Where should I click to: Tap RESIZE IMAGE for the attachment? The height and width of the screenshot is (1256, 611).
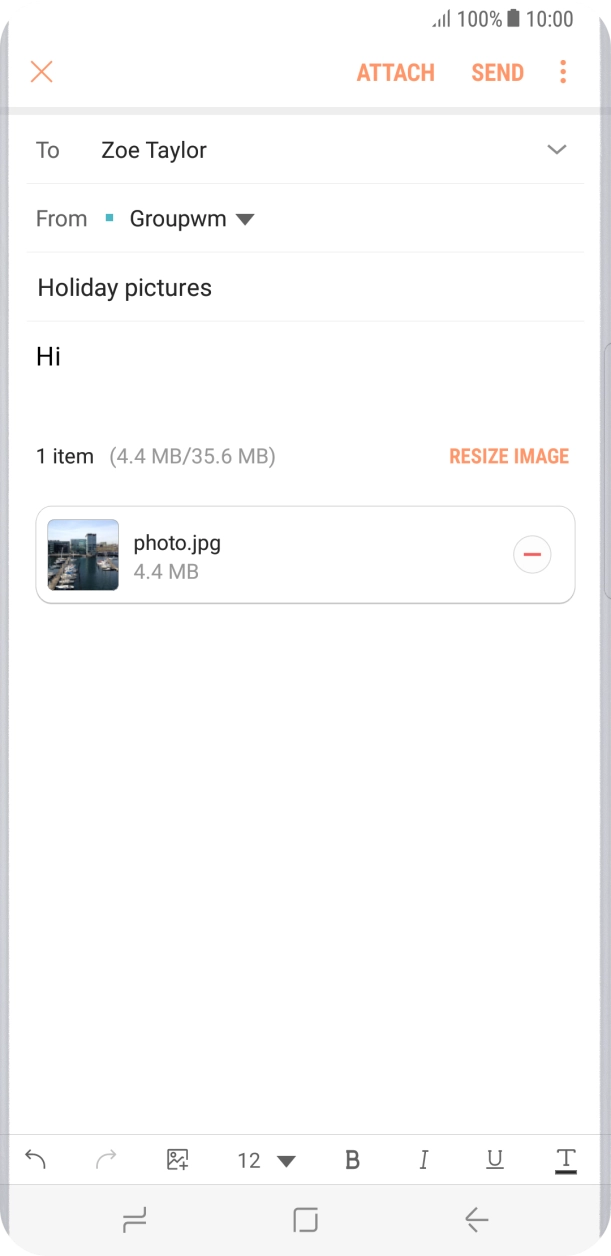(x=509, y=457)
